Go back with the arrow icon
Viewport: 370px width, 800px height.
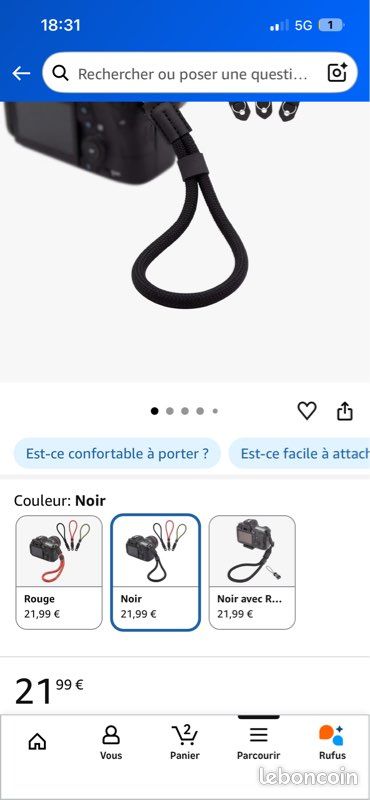(21, 74)
